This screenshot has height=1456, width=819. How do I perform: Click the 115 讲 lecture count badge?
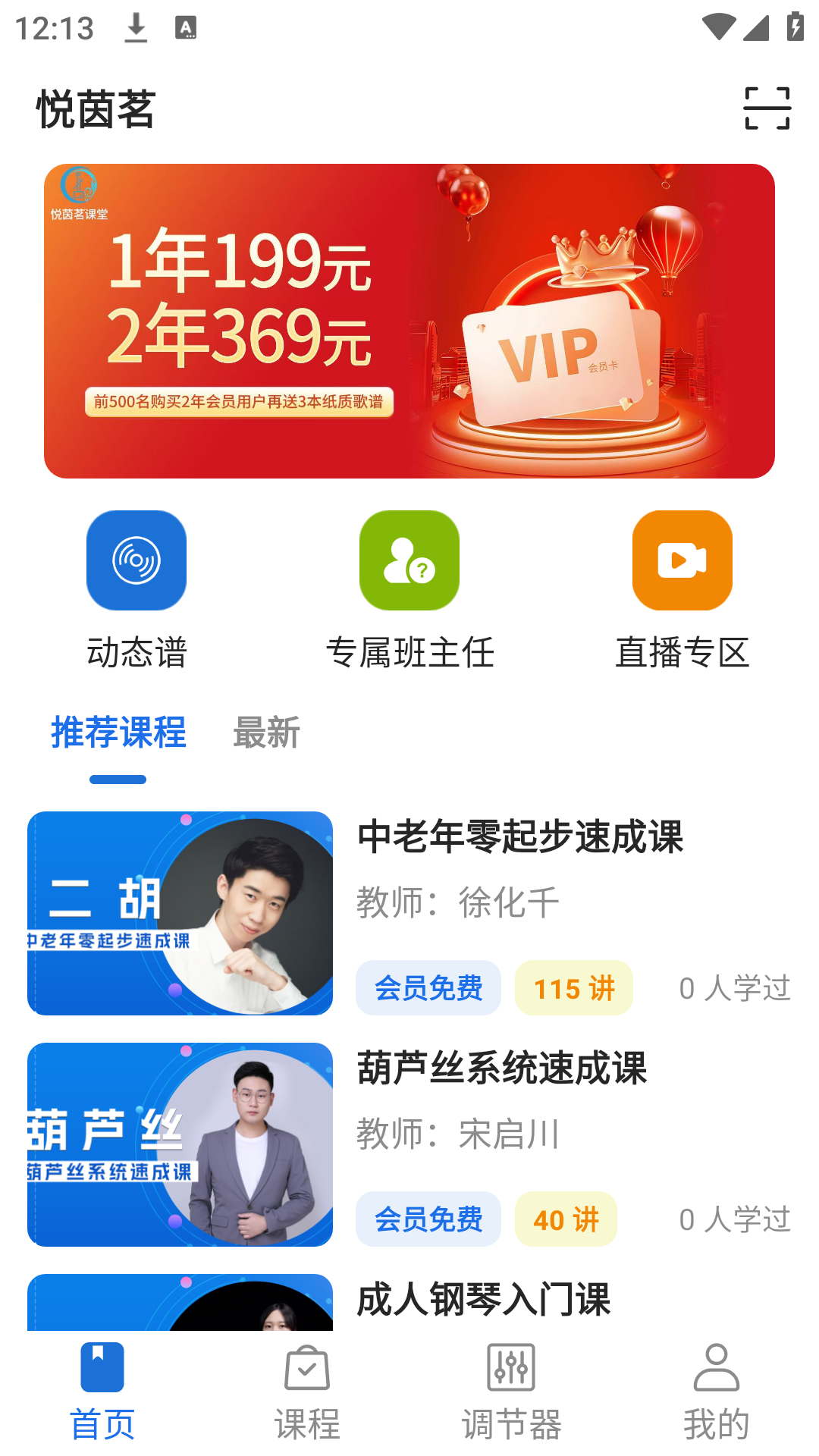(574, 987)
